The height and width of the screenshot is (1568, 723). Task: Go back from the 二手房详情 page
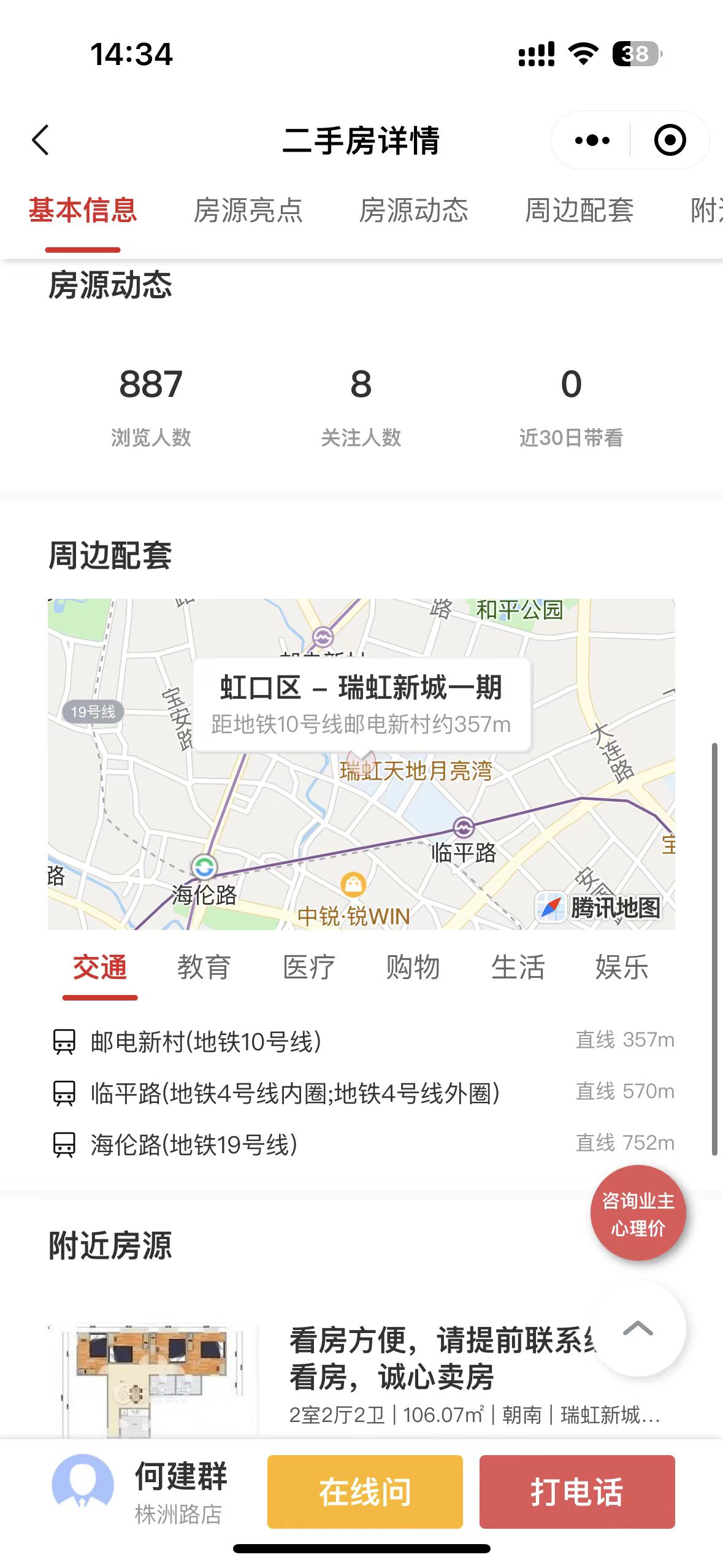tap(41, 140)
